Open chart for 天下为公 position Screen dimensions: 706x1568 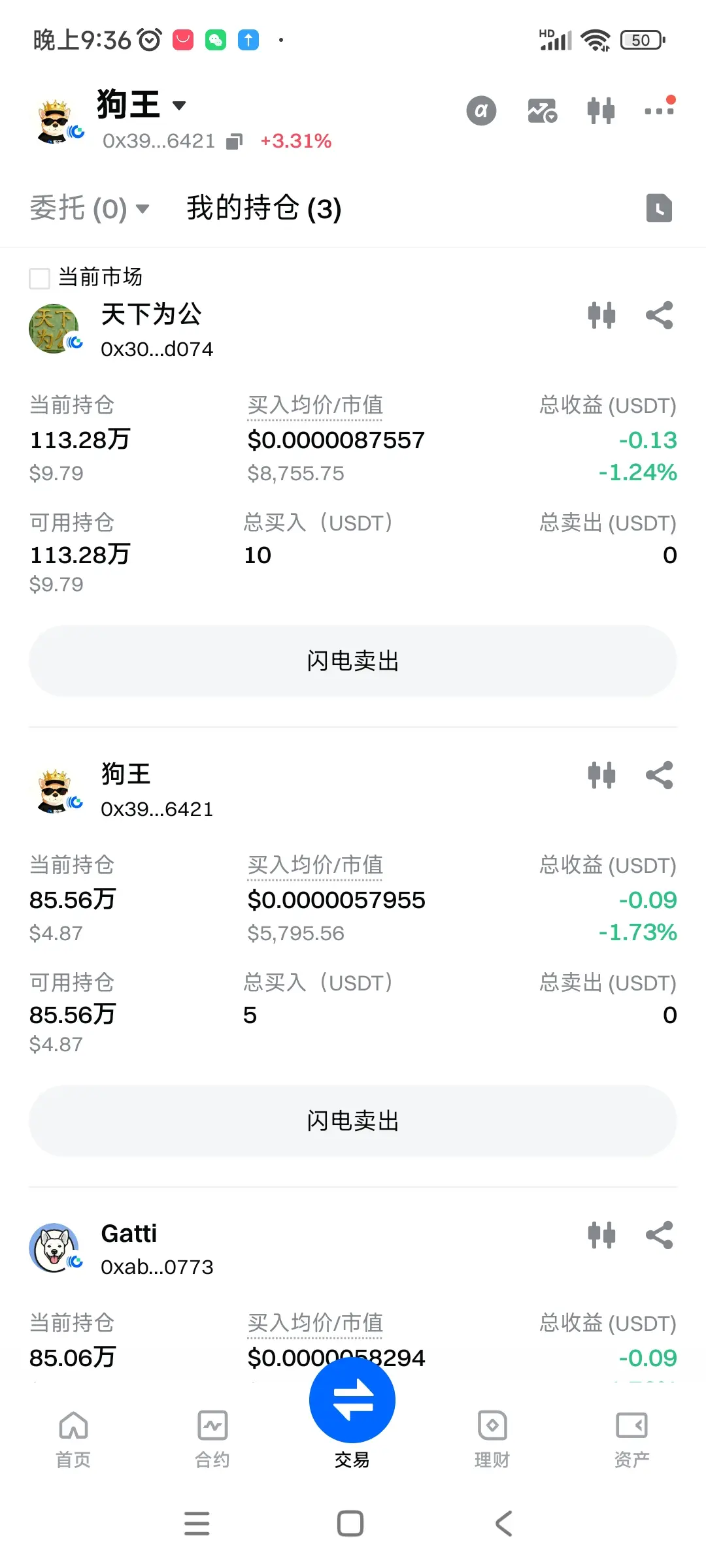(601, 316)
